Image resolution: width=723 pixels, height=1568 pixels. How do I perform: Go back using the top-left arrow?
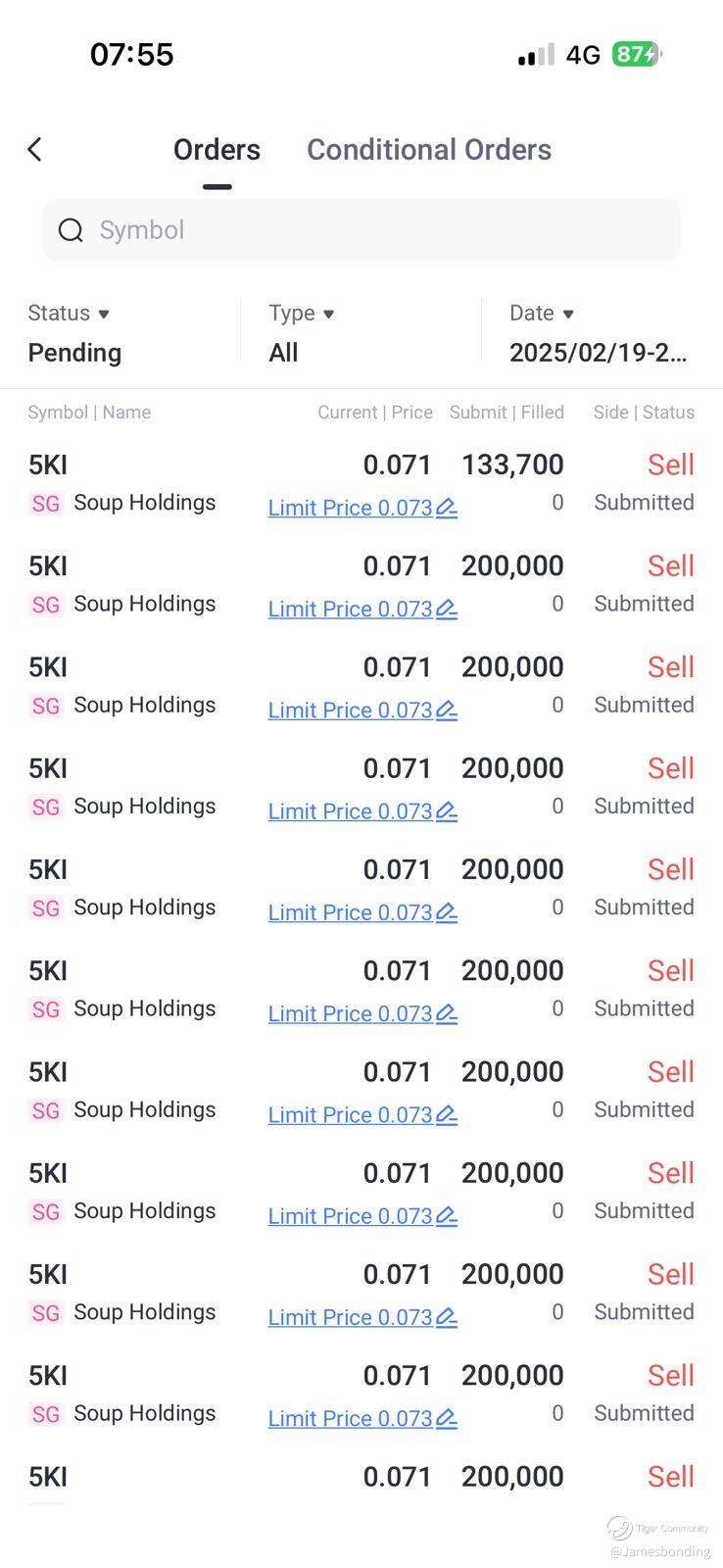pyautogui.click(x=35, y=150)
